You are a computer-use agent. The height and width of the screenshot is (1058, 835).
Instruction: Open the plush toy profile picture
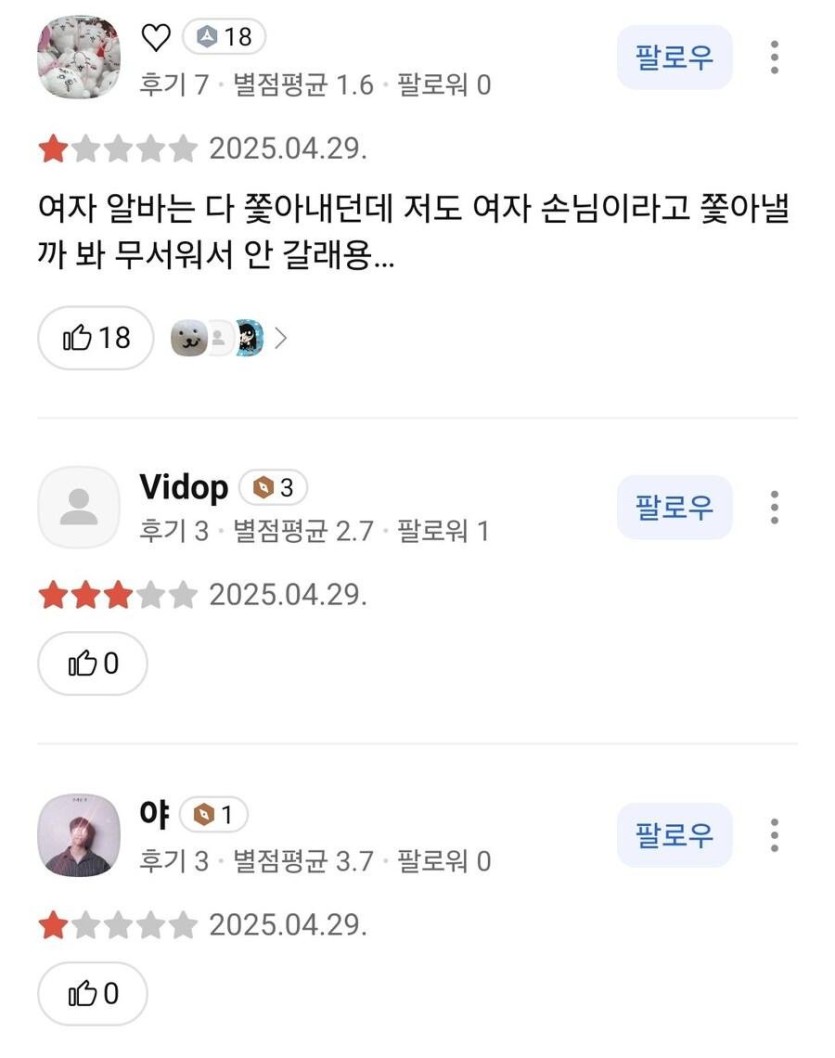pyautogui.click(x=79, y=58)
